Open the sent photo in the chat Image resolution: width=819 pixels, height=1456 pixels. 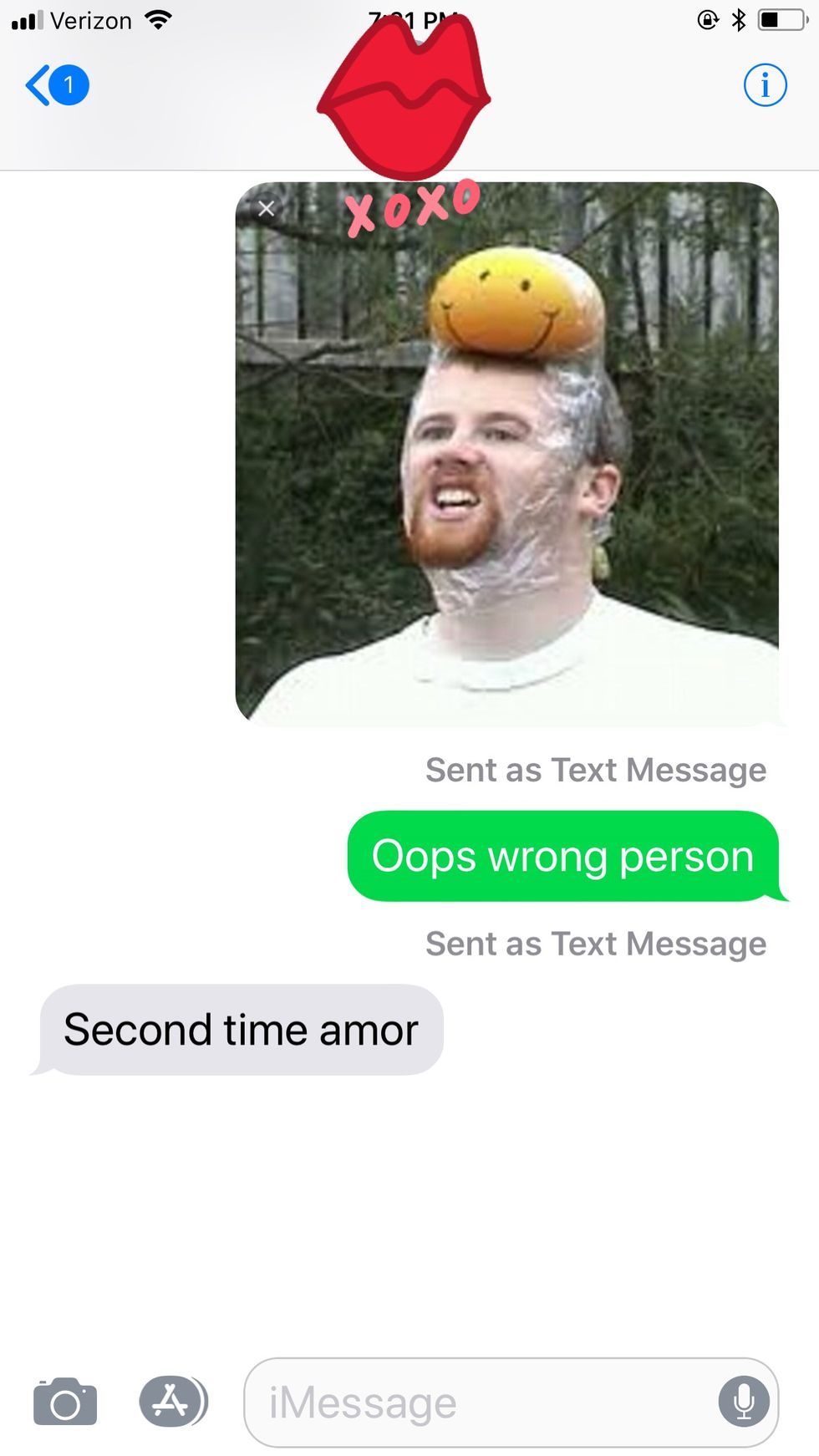point(507,468)
